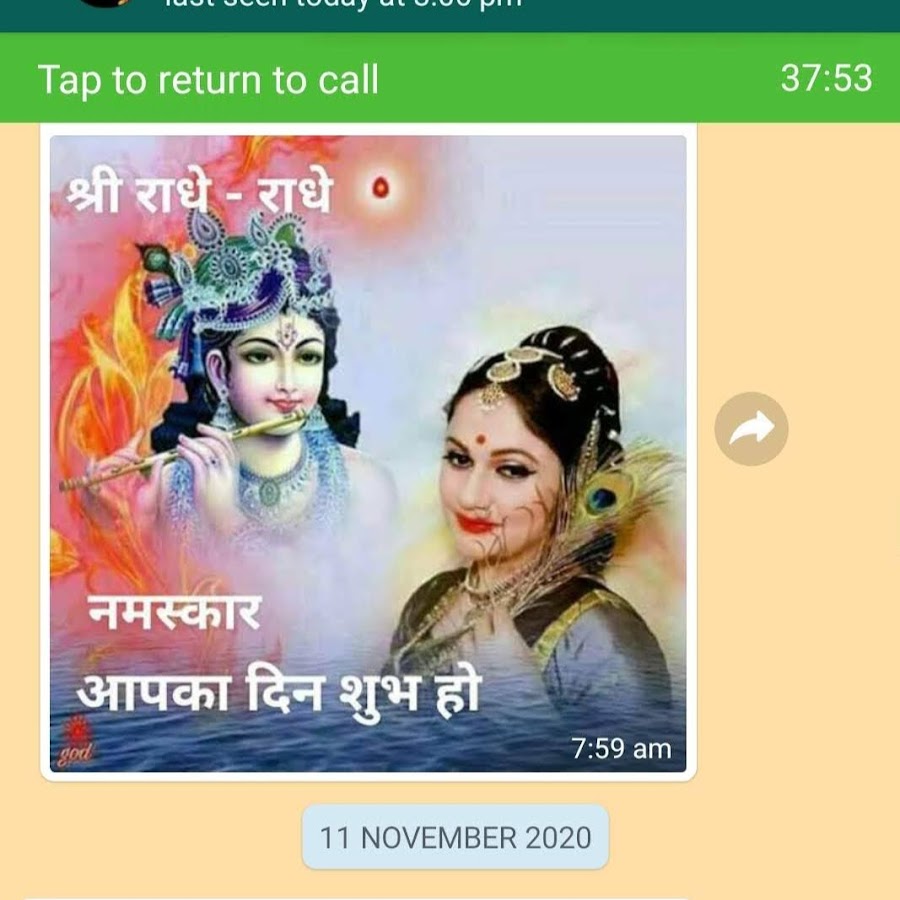The height and width of the screenshot is (900, 900).
Task: Tap the green bar to return to call
Action: tap(450, 78)
